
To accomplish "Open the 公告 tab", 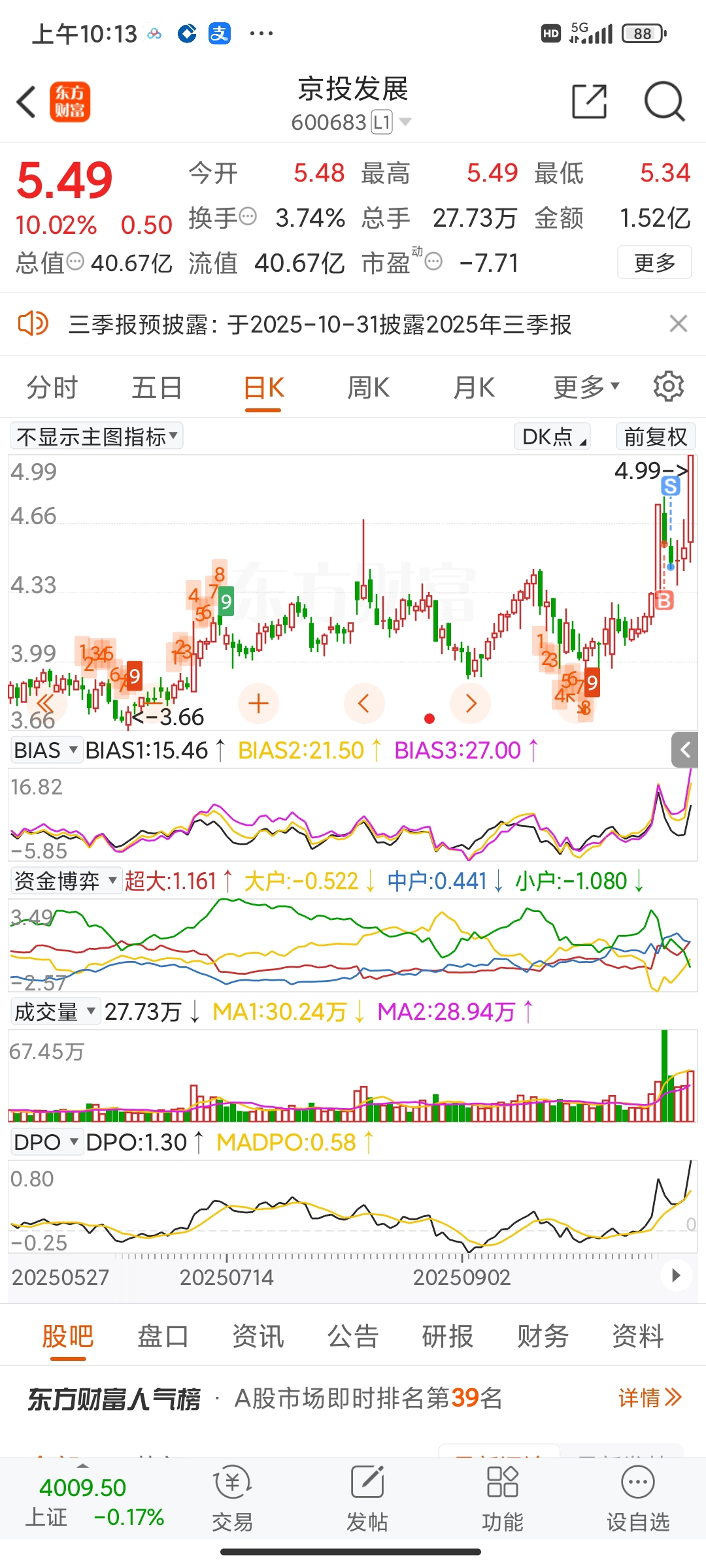I will [352, 1335].
